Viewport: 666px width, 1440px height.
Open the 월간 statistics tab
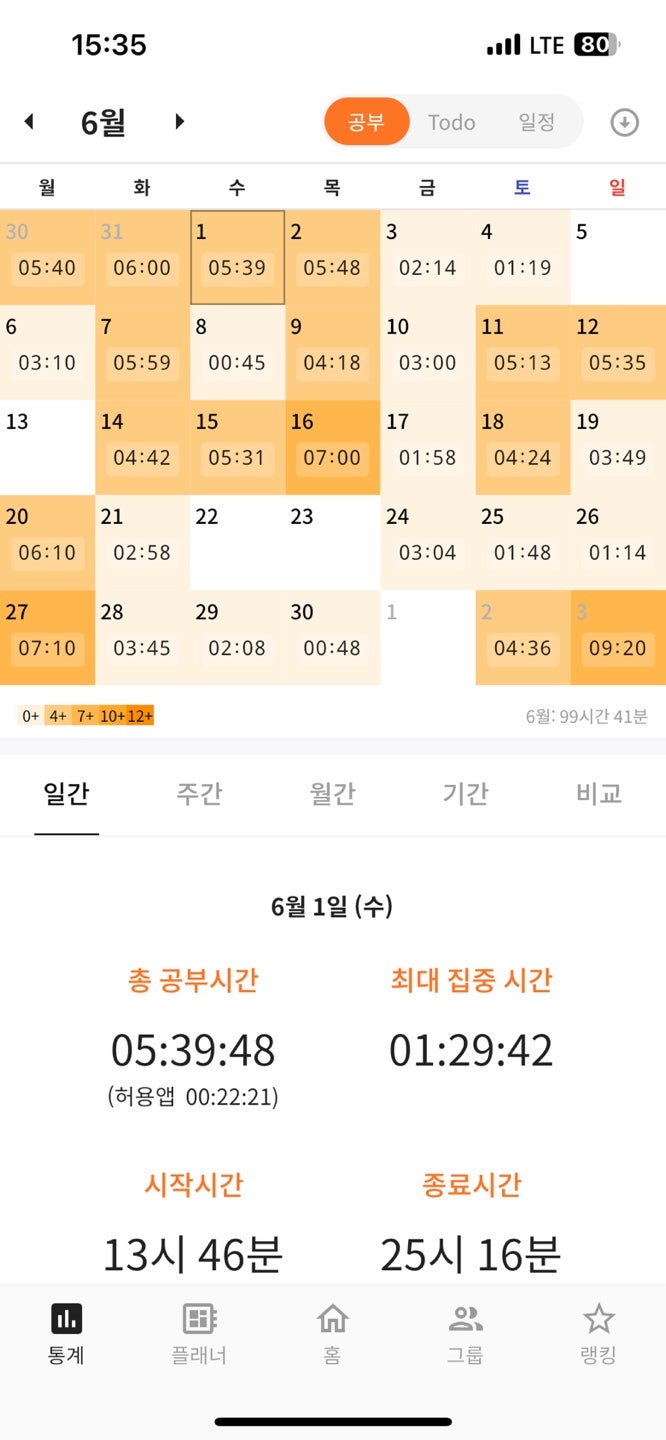[x=332, y=794]
